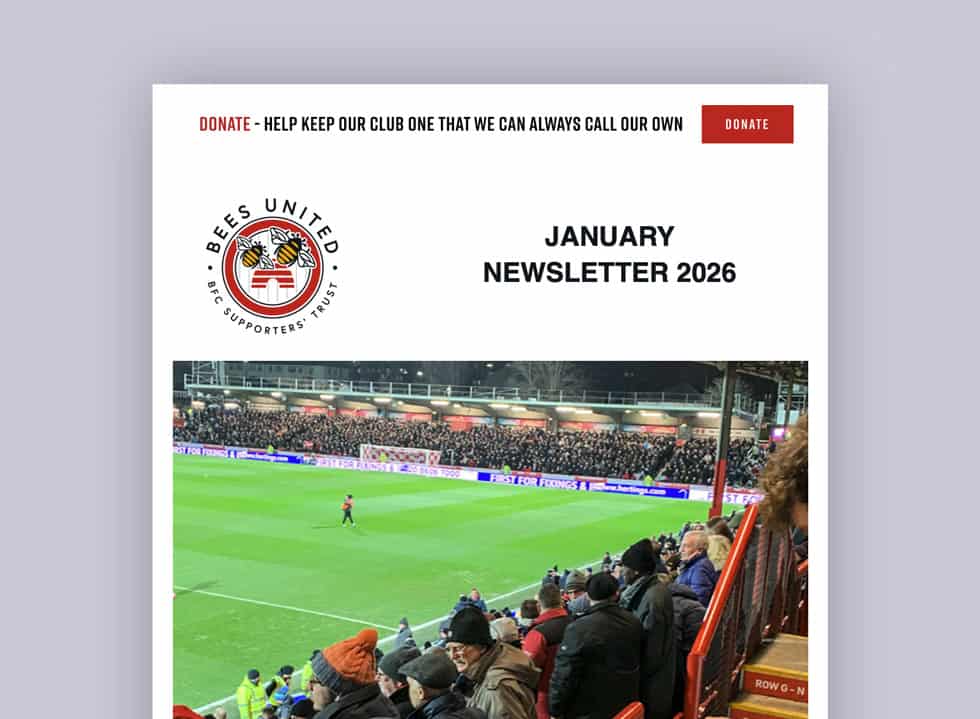Tap the red Donate button

747,124
